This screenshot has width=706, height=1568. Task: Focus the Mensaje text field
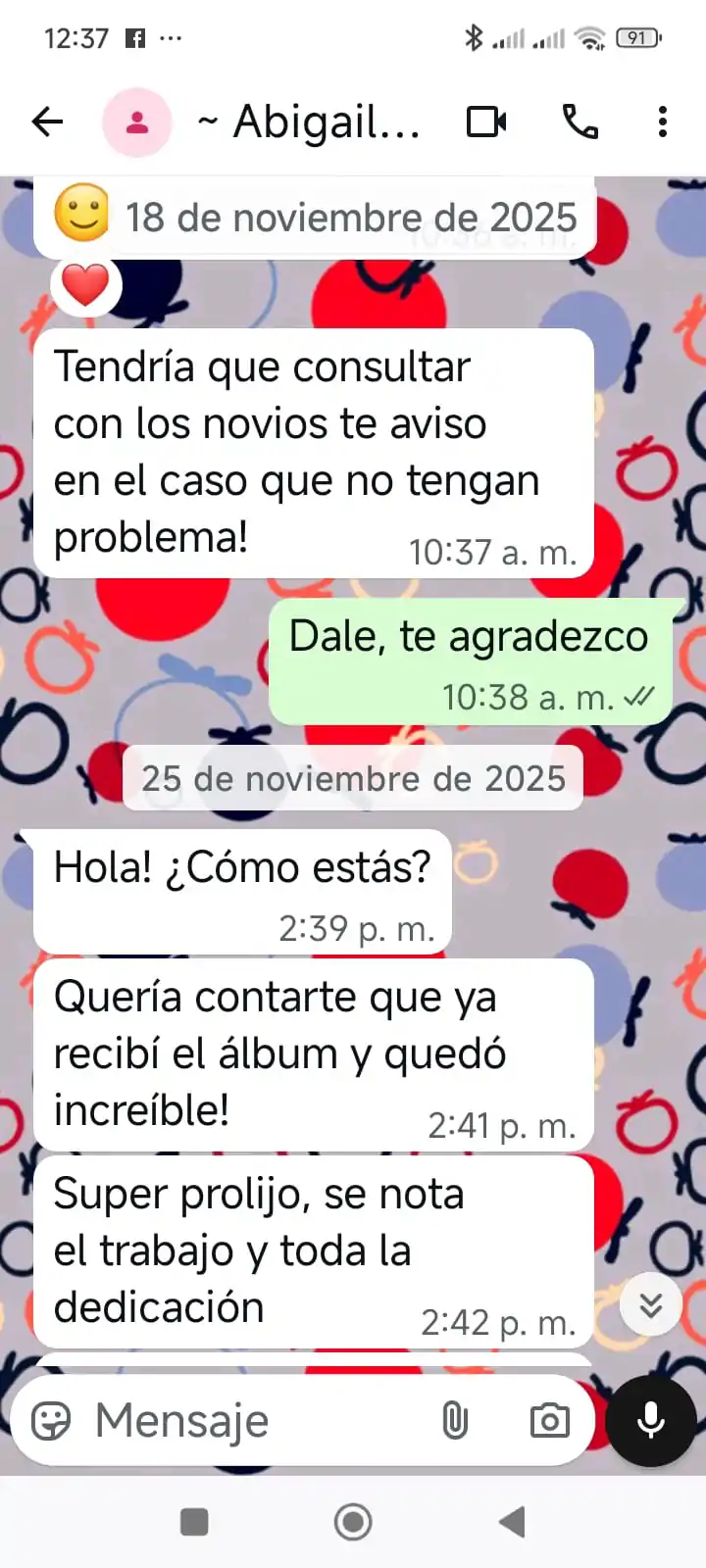(x=255, y=1420)
